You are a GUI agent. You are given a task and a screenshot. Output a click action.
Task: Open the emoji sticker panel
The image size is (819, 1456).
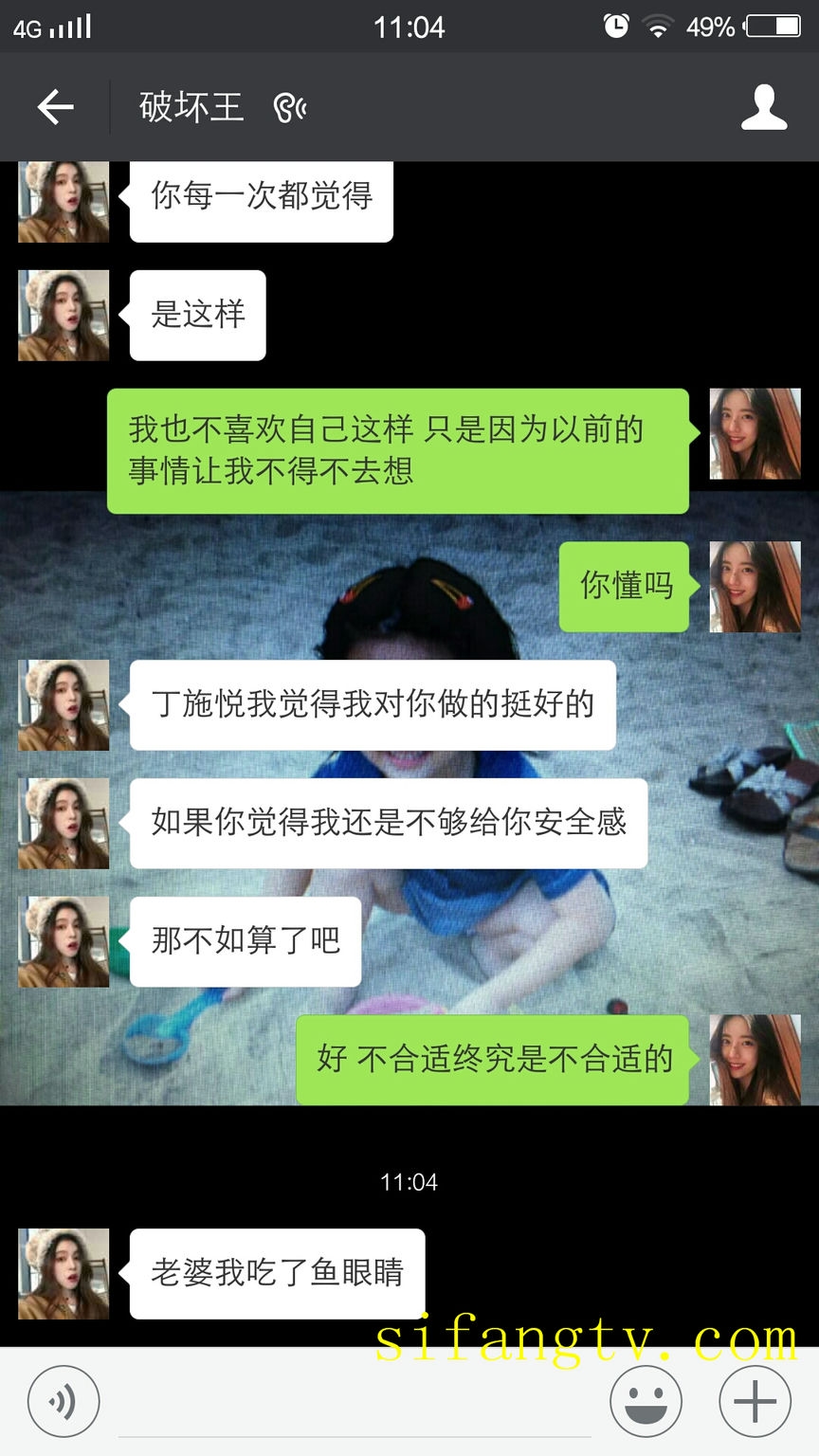pos(646,1401)
